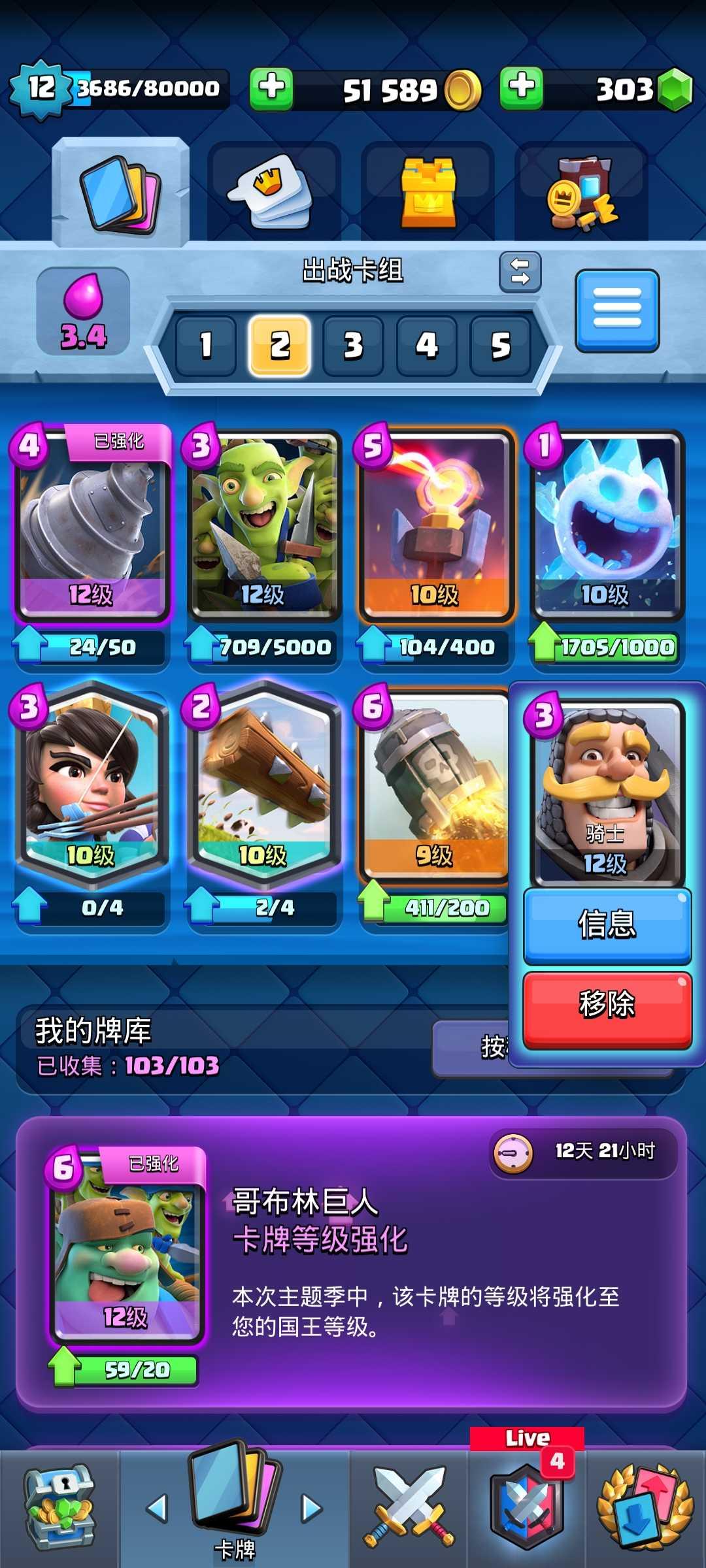
Task: Open the blue deck options menu
Action: point(617,310)
